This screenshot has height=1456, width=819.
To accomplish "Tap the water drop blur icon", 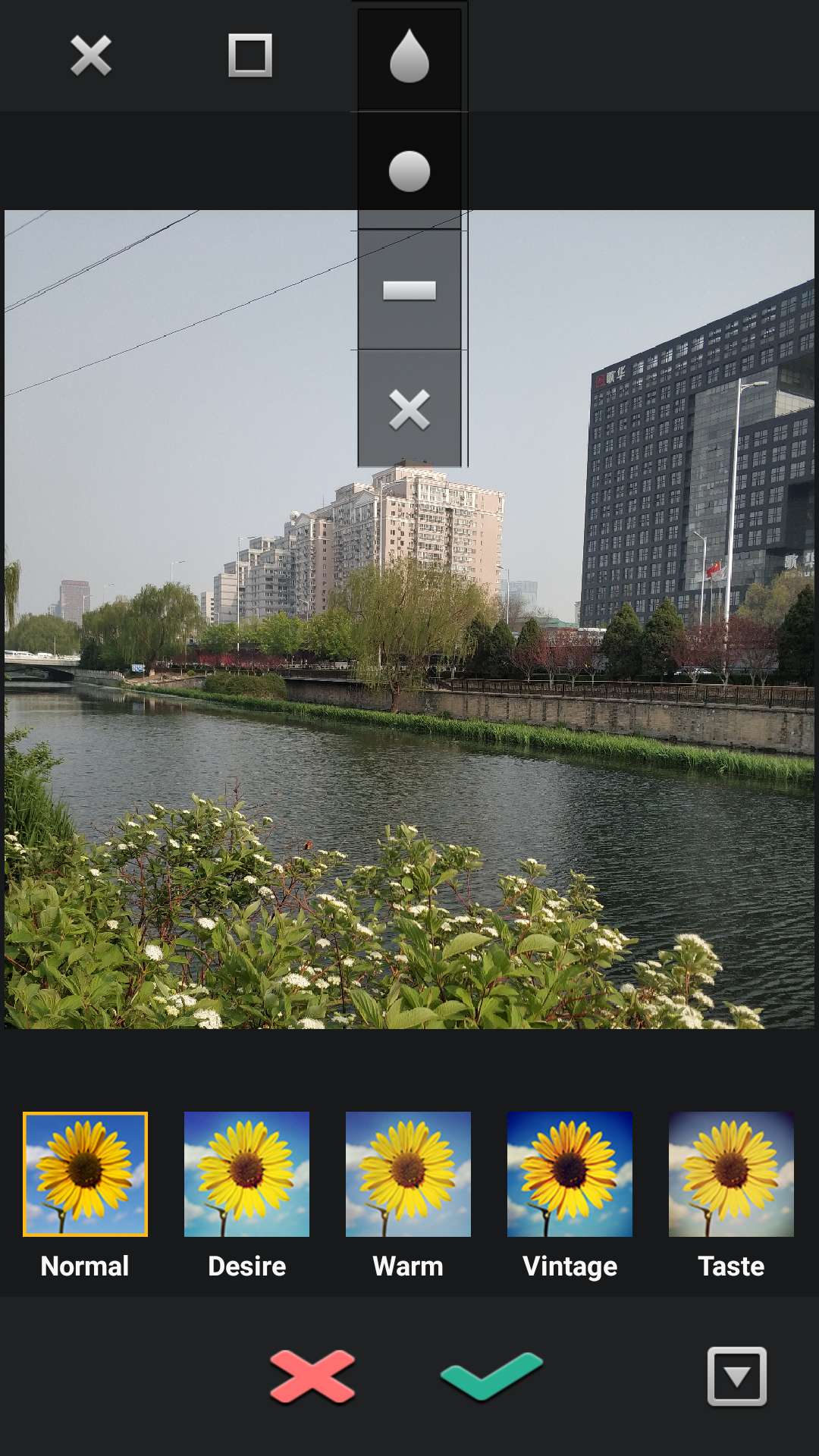I will point(409,57).
